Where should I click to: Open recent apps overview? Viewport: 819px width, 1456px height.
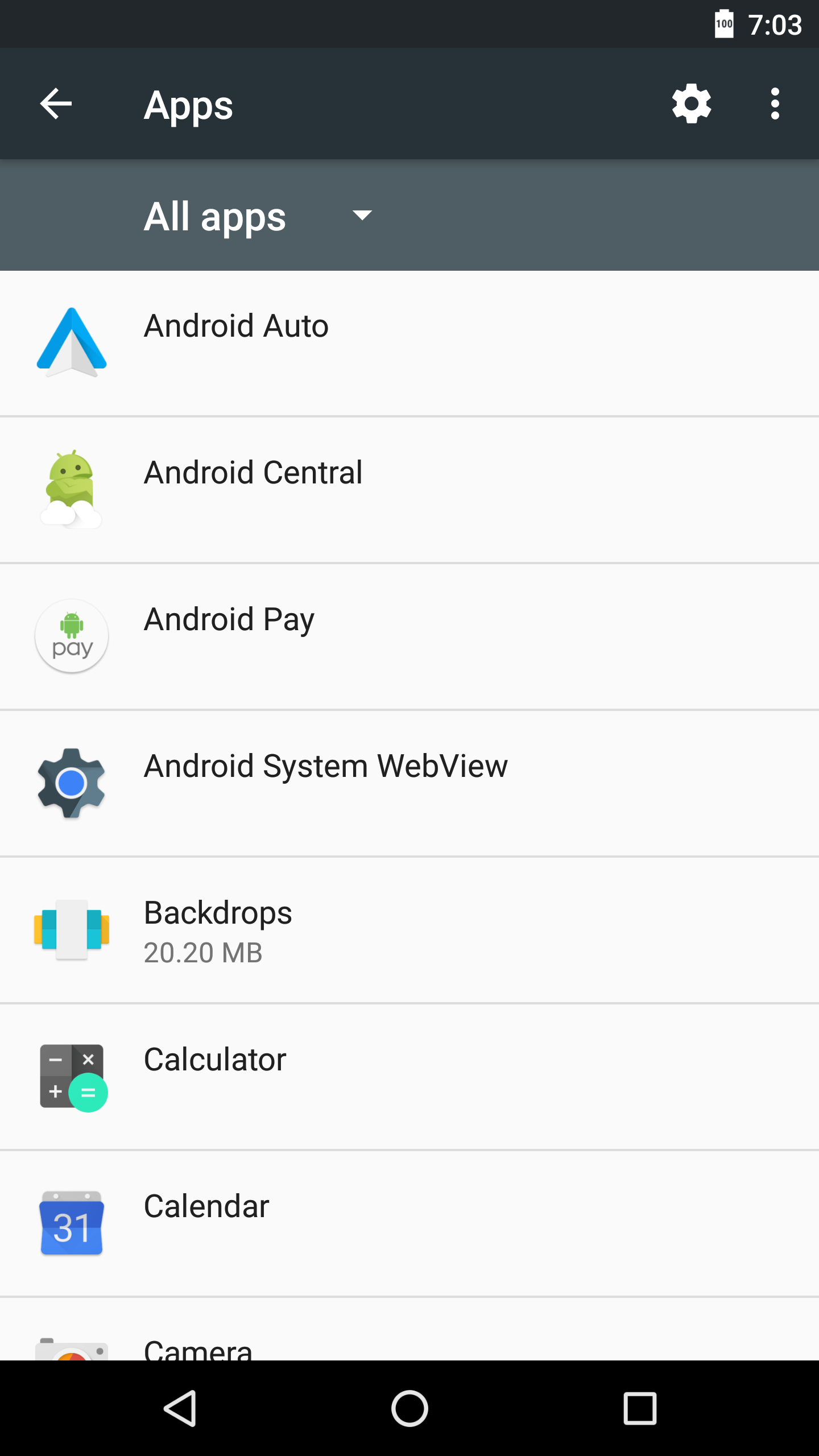coord(640,1408)
